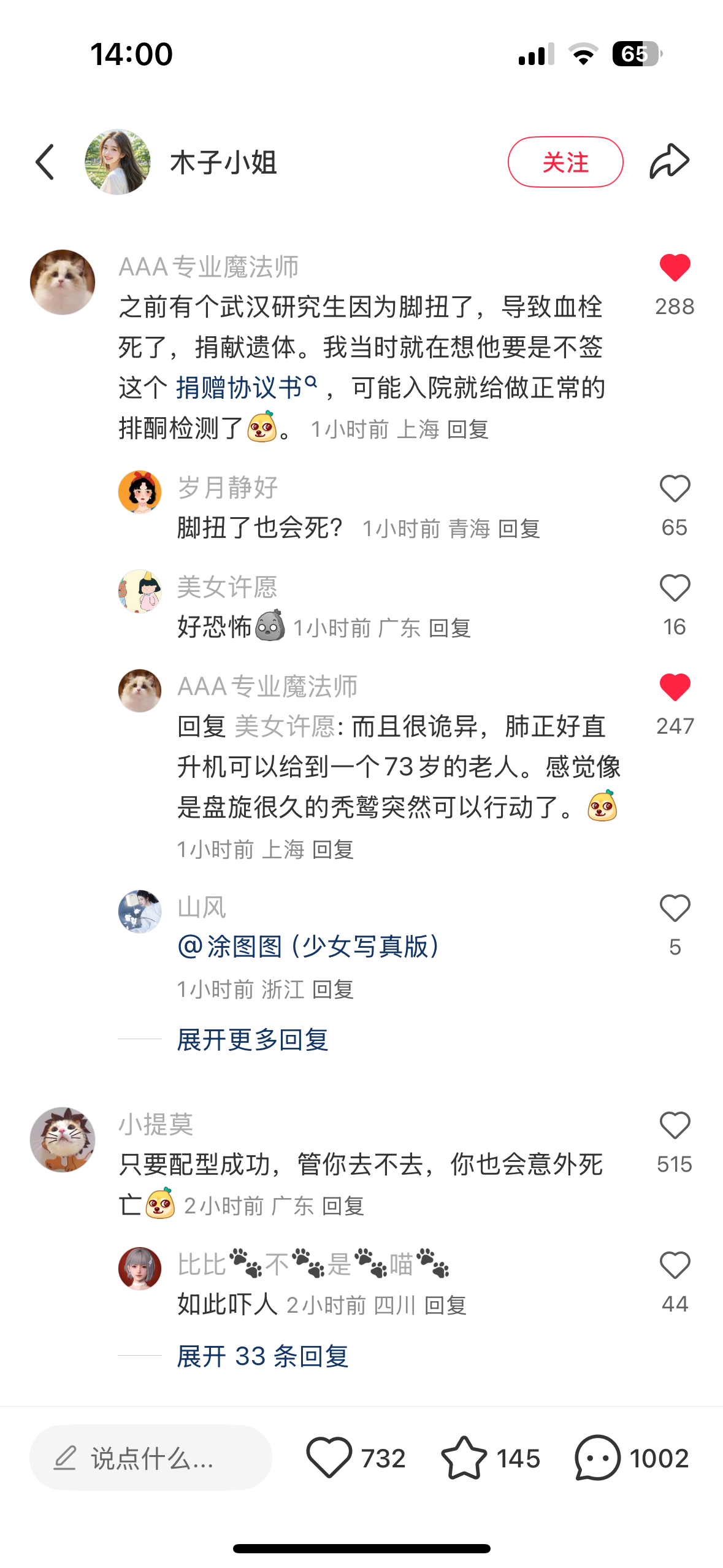Tap the 说点什么 comment input field
This screenshot has height=1568, width=723.
coord(151,1458)
